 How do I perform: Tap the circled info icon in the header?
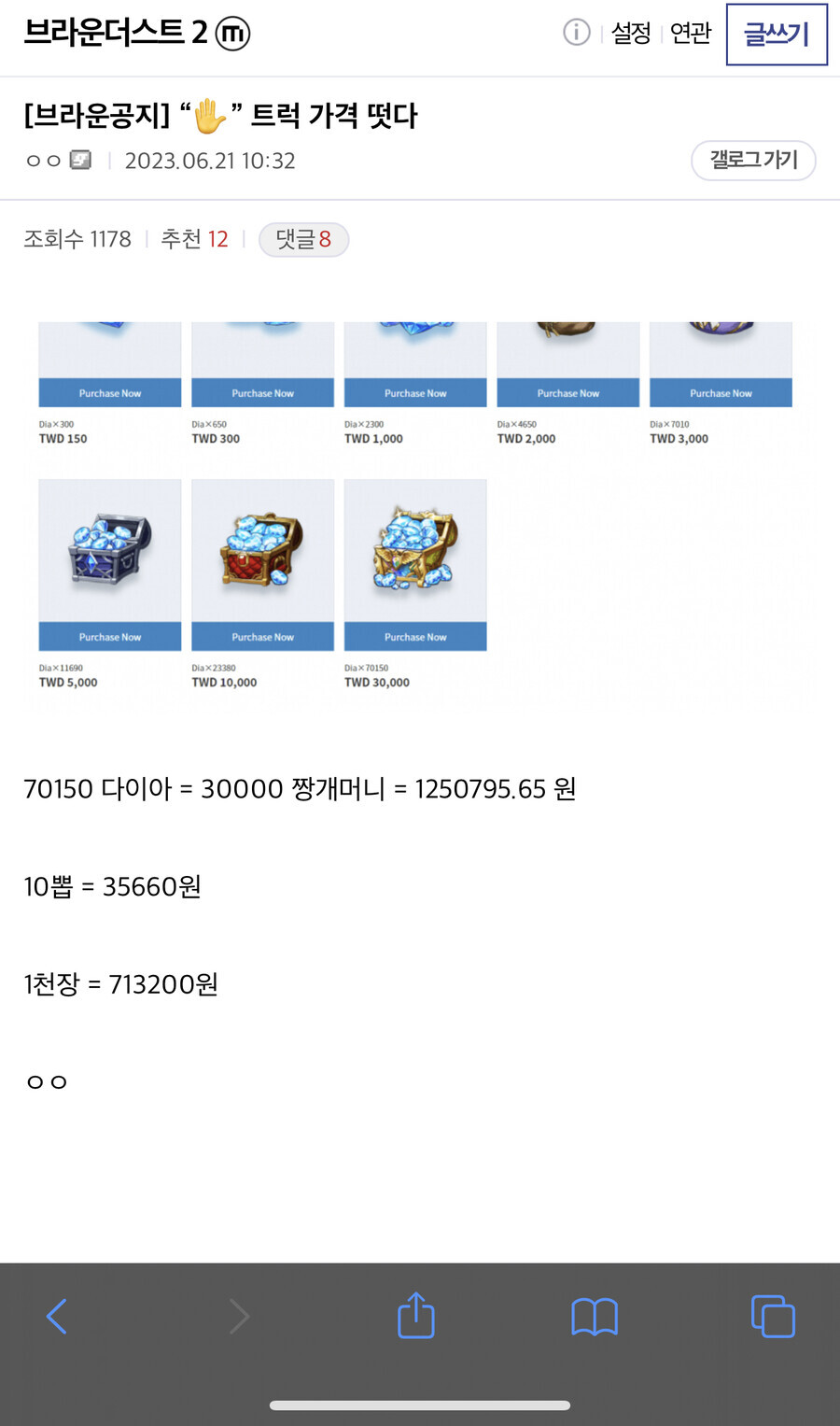(576, 33)
